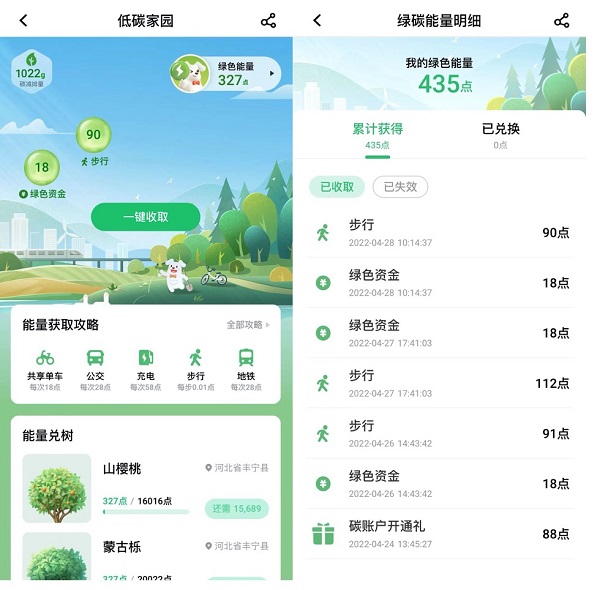Switch to the 累计获得 tab

(377, 134)
